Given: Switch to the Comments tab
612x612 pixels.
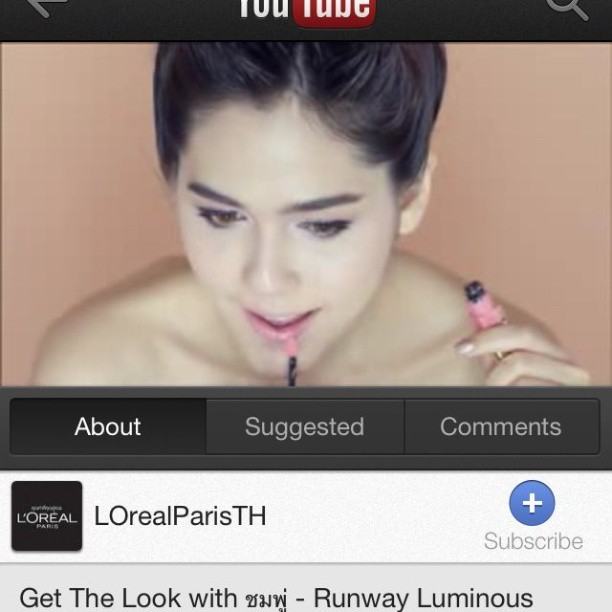Looking at the screenshot, I should (500, 427).
